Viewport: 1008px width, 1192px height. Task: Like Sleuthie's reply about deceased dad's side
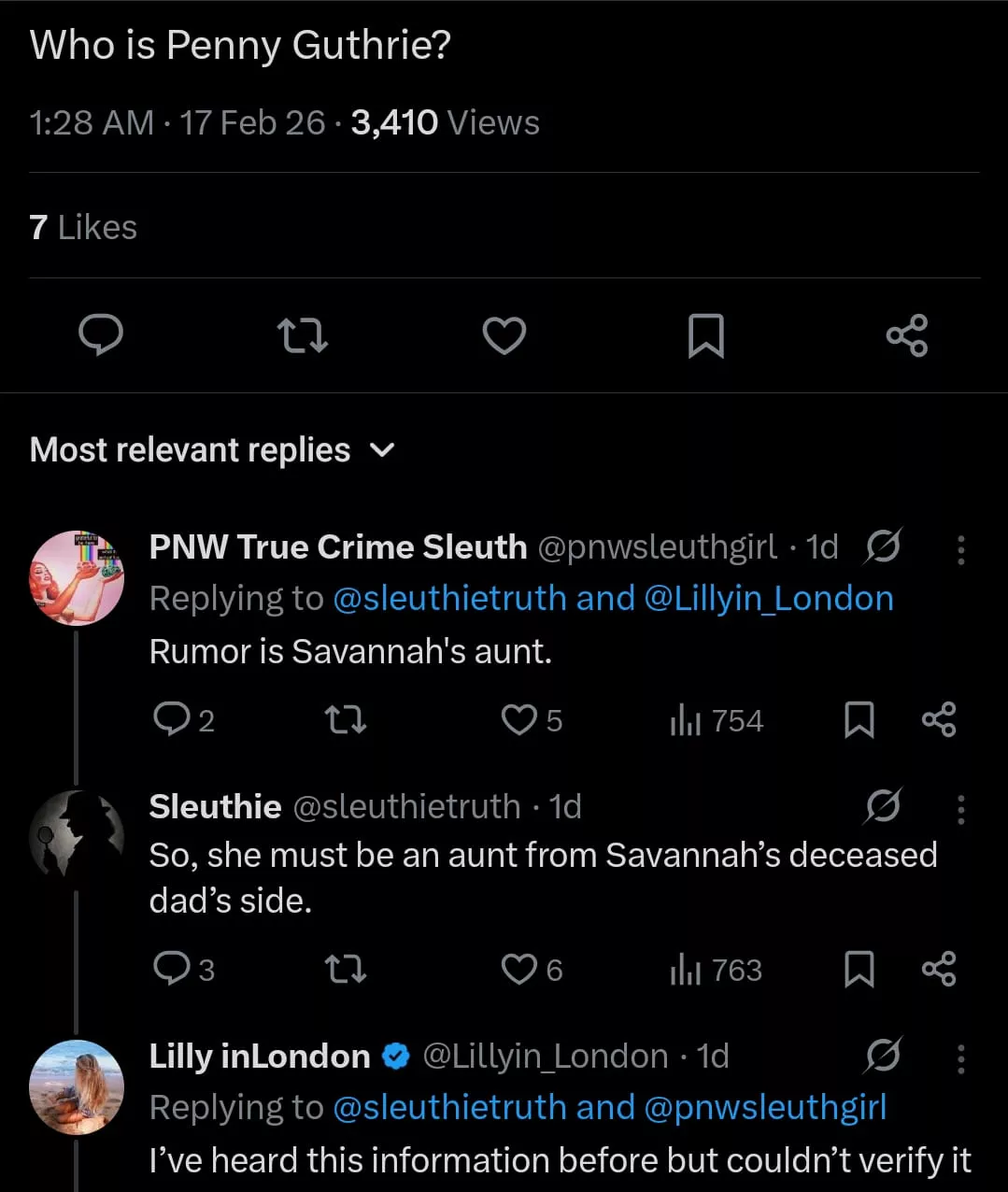519,969
